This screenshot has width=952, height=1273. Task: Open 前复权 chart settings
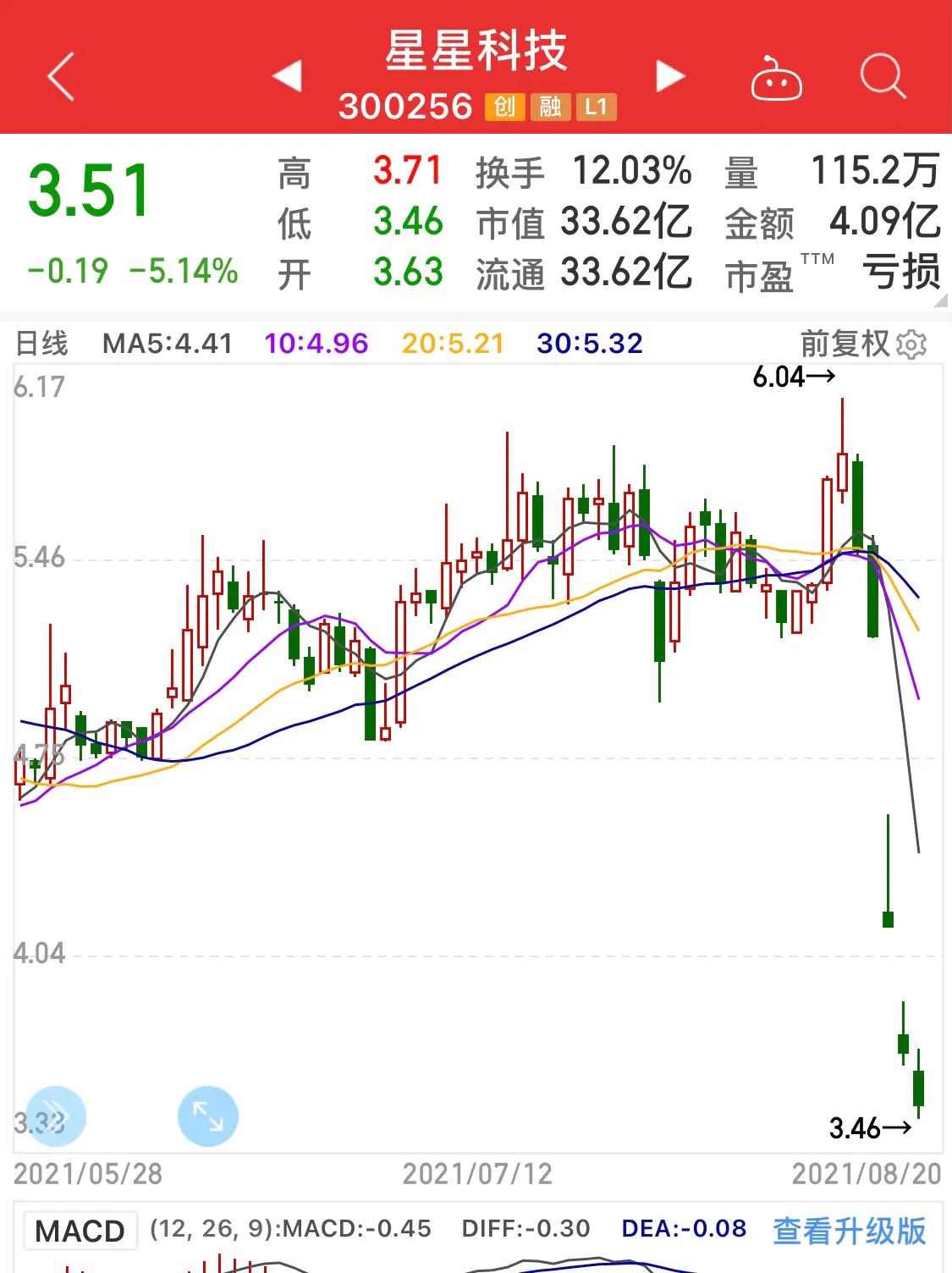tap(863, 344)
